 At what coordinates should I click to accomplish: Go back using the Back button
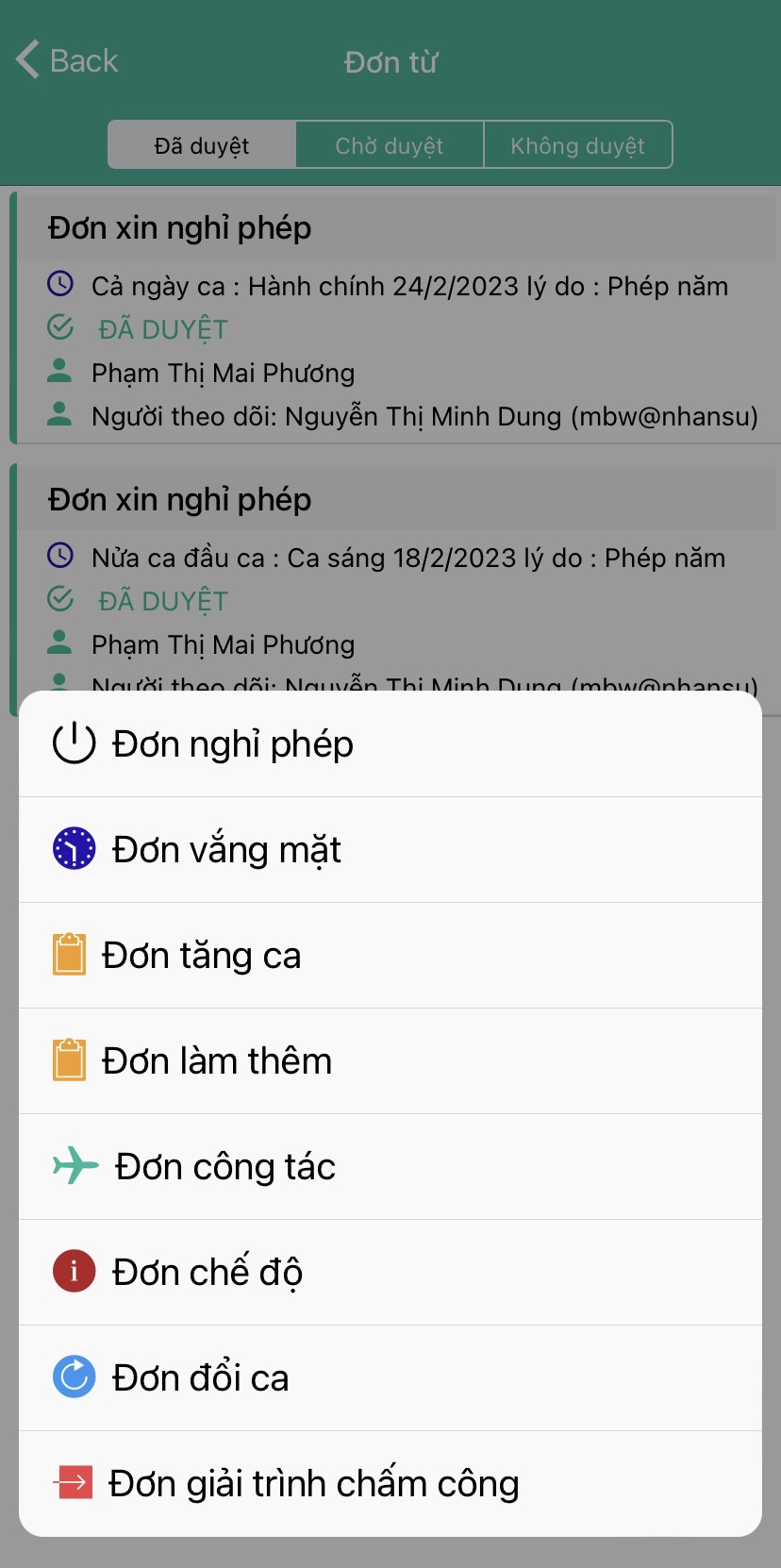tap(68, 61)
